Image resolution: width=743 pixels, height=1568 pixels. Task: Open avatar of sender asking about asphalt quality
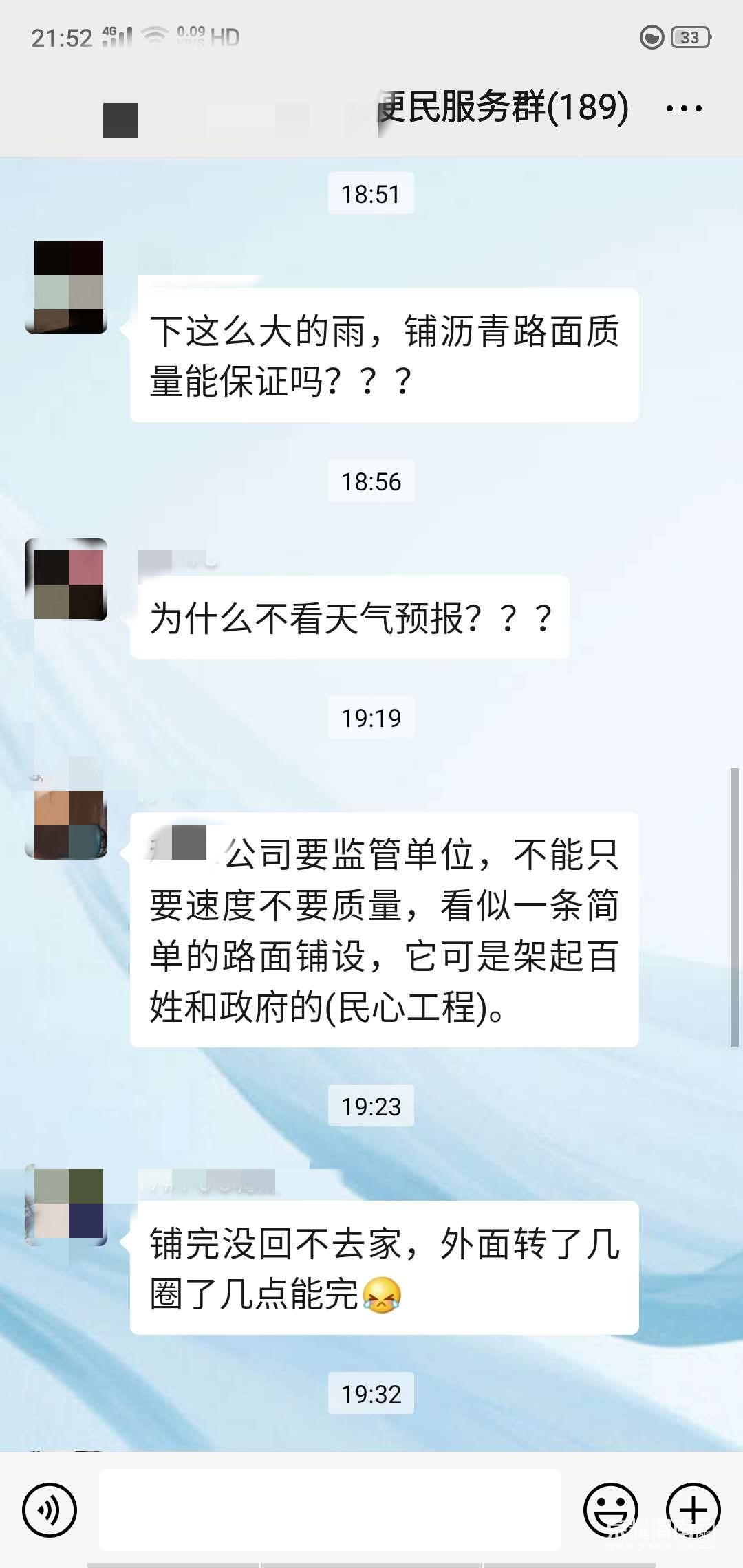pyautogui.click(x=67, y=287)
